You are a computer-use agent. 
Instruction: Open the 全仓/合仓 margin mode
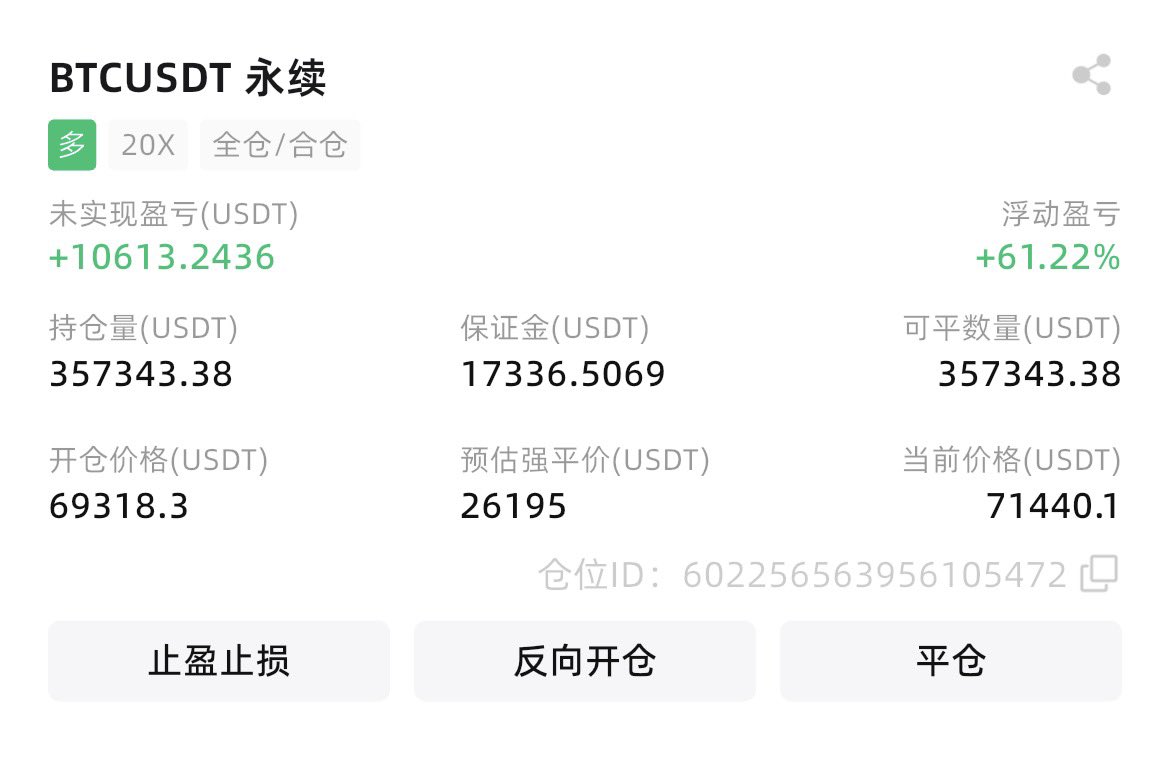(x=280, y=145)
